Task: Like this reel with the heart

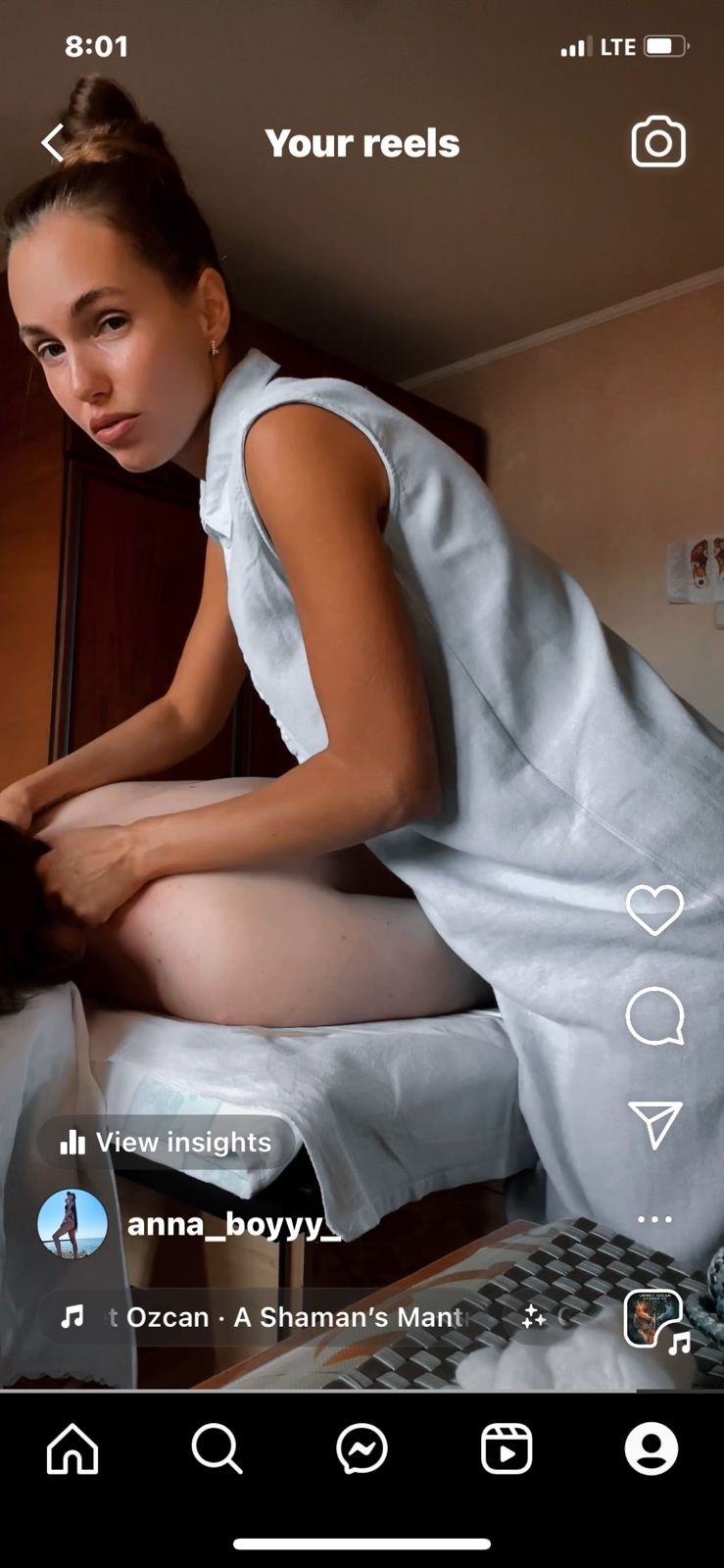Action: (x=654, y=909)
